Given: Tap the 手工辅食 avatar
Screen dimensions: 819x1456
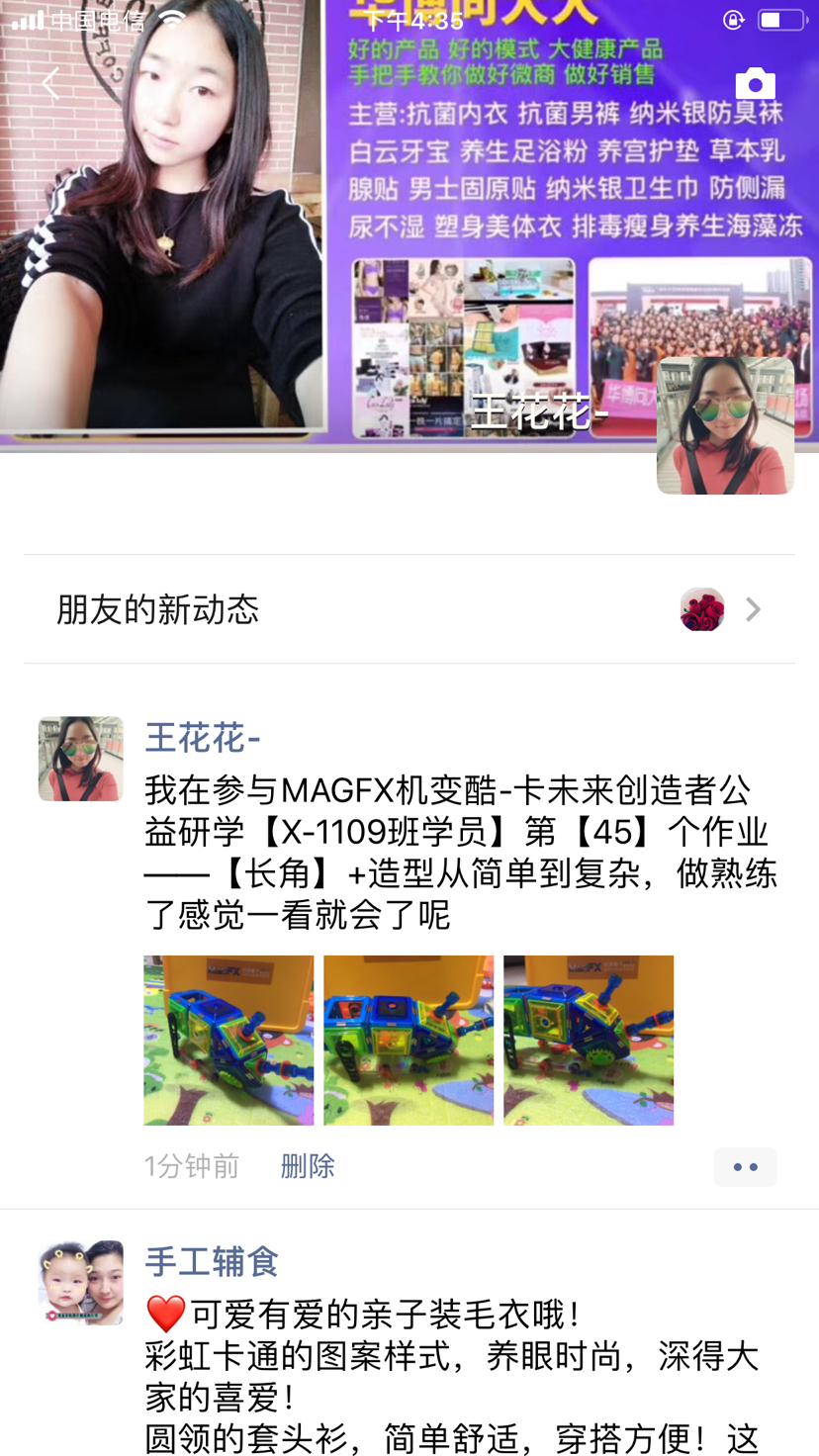Looking at the screenshot, I should tap(81, 1282).
